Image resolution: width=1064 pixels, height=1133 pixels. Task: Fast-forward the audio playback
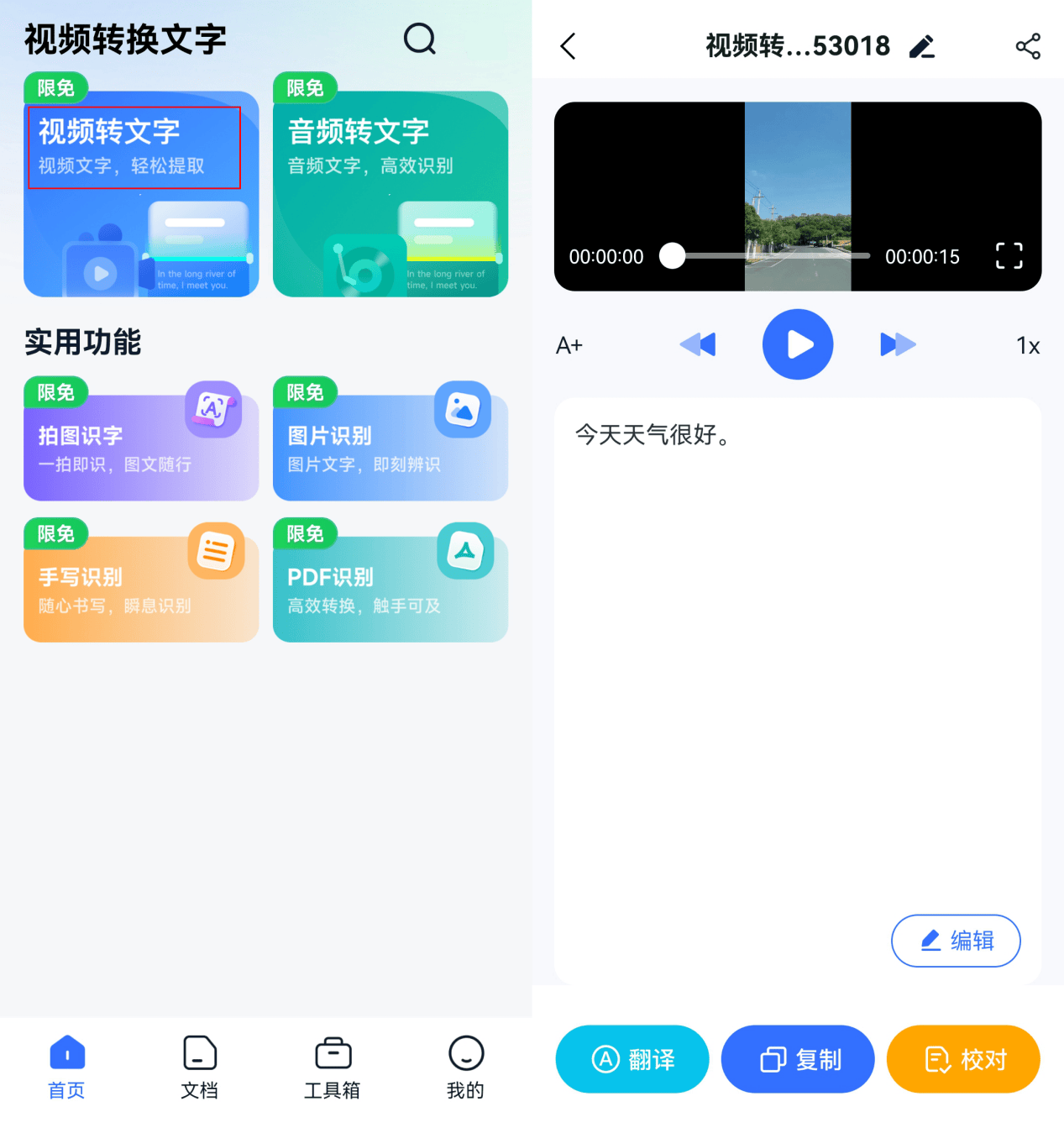(898, 344)
